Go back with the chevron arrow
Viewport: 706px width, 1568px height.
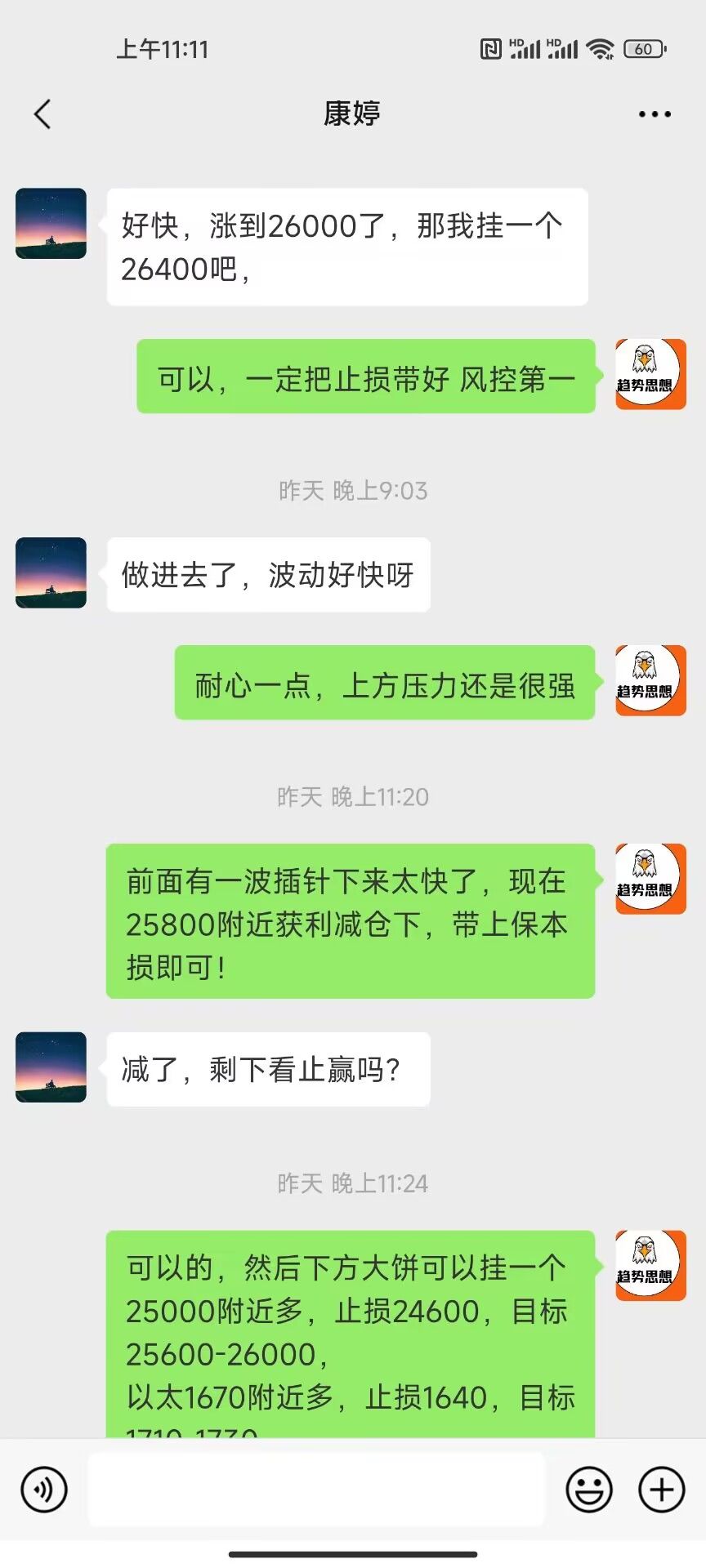click(42, 114)
